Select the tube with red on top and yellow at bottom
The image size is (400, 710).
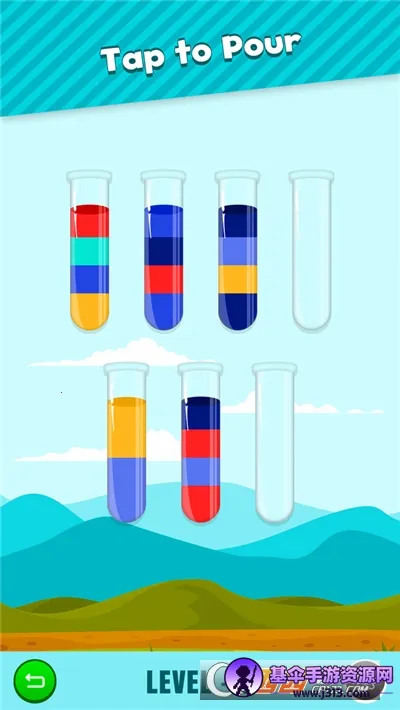89,250
